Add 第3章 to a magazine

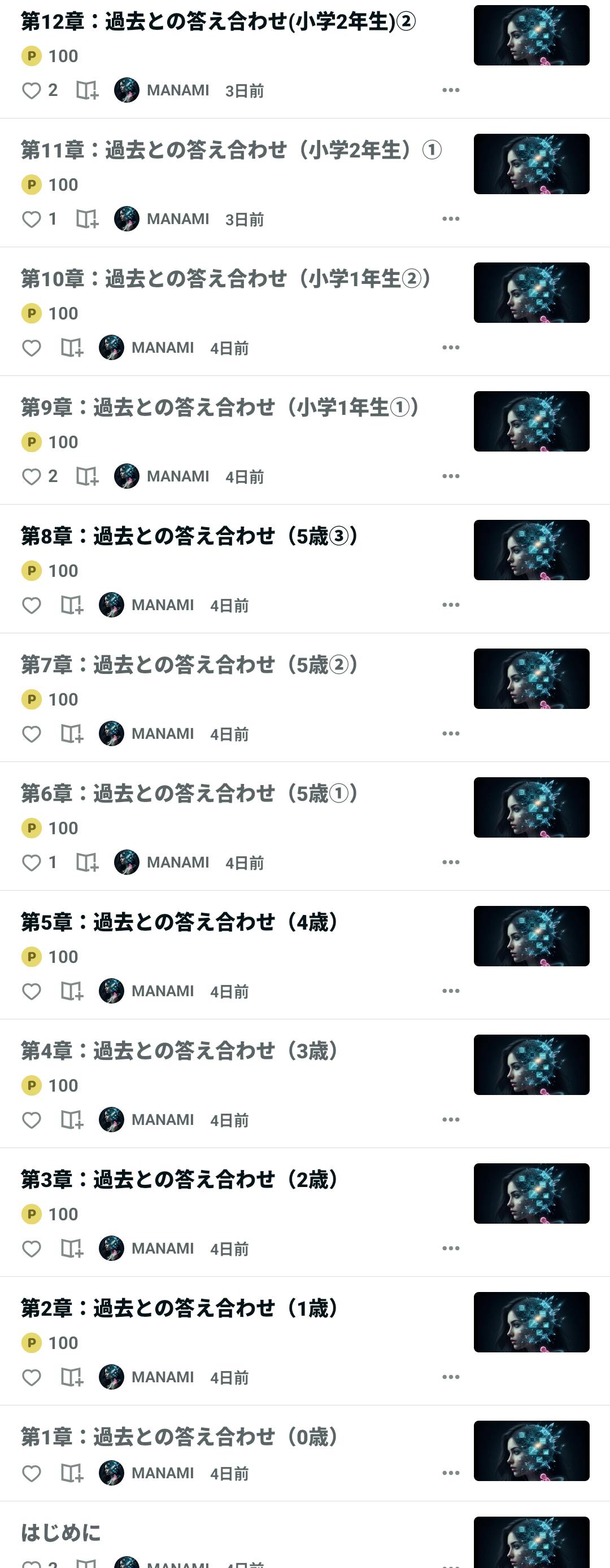[71, 1249]
